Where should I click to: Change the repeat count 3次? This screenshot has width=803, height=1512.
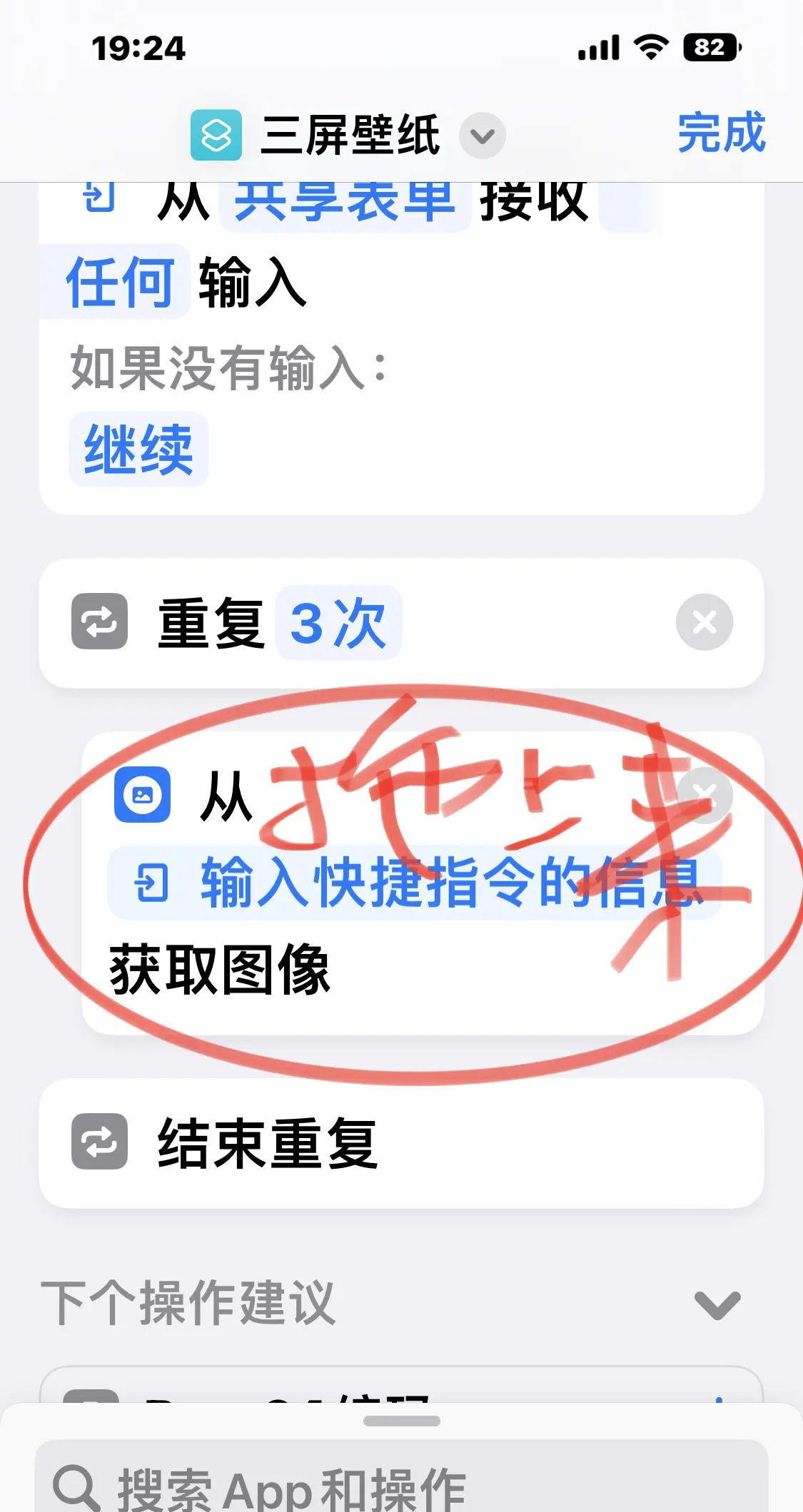pos(338,622)
